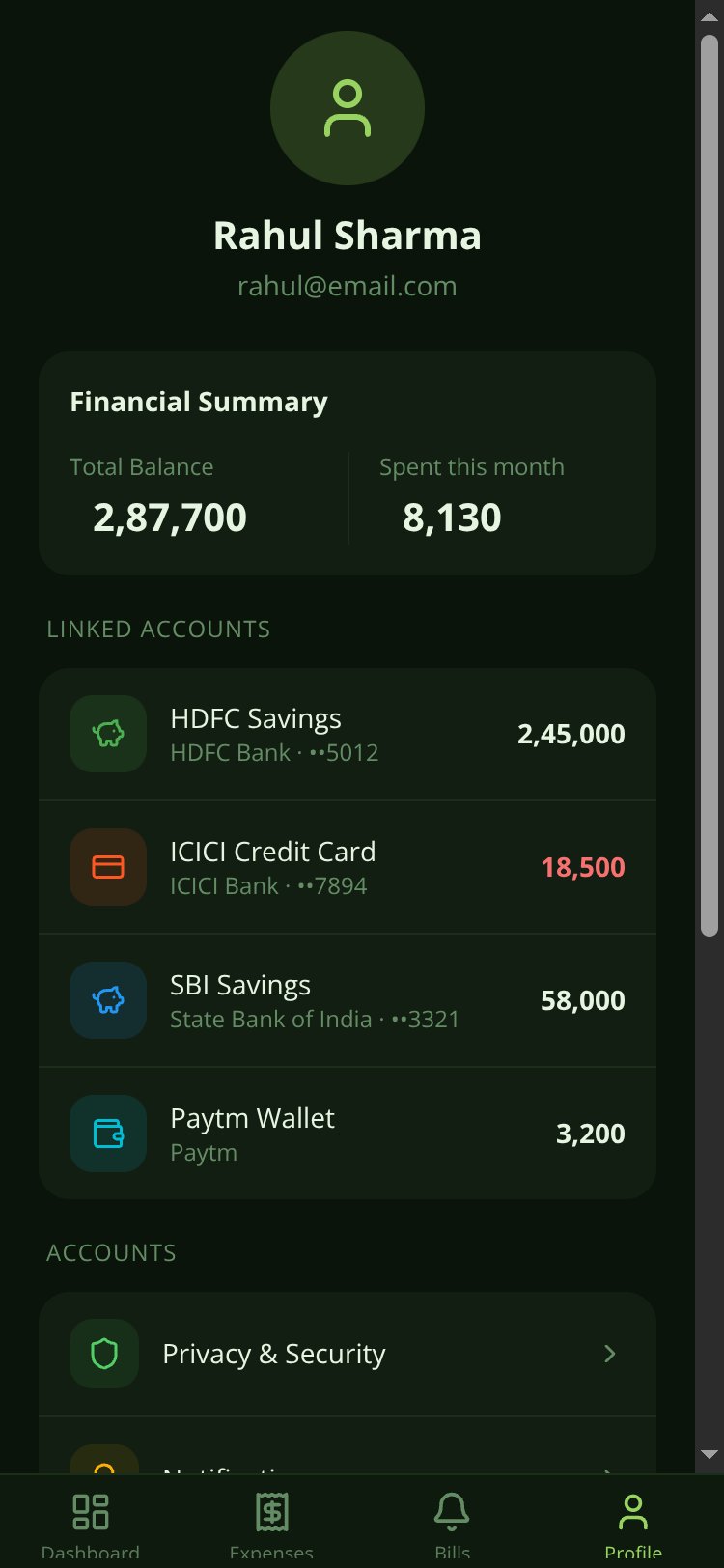The height and width of the screenshot is (1568, 724).
Task: Open the HDFC Savings account
Action: 348,734
